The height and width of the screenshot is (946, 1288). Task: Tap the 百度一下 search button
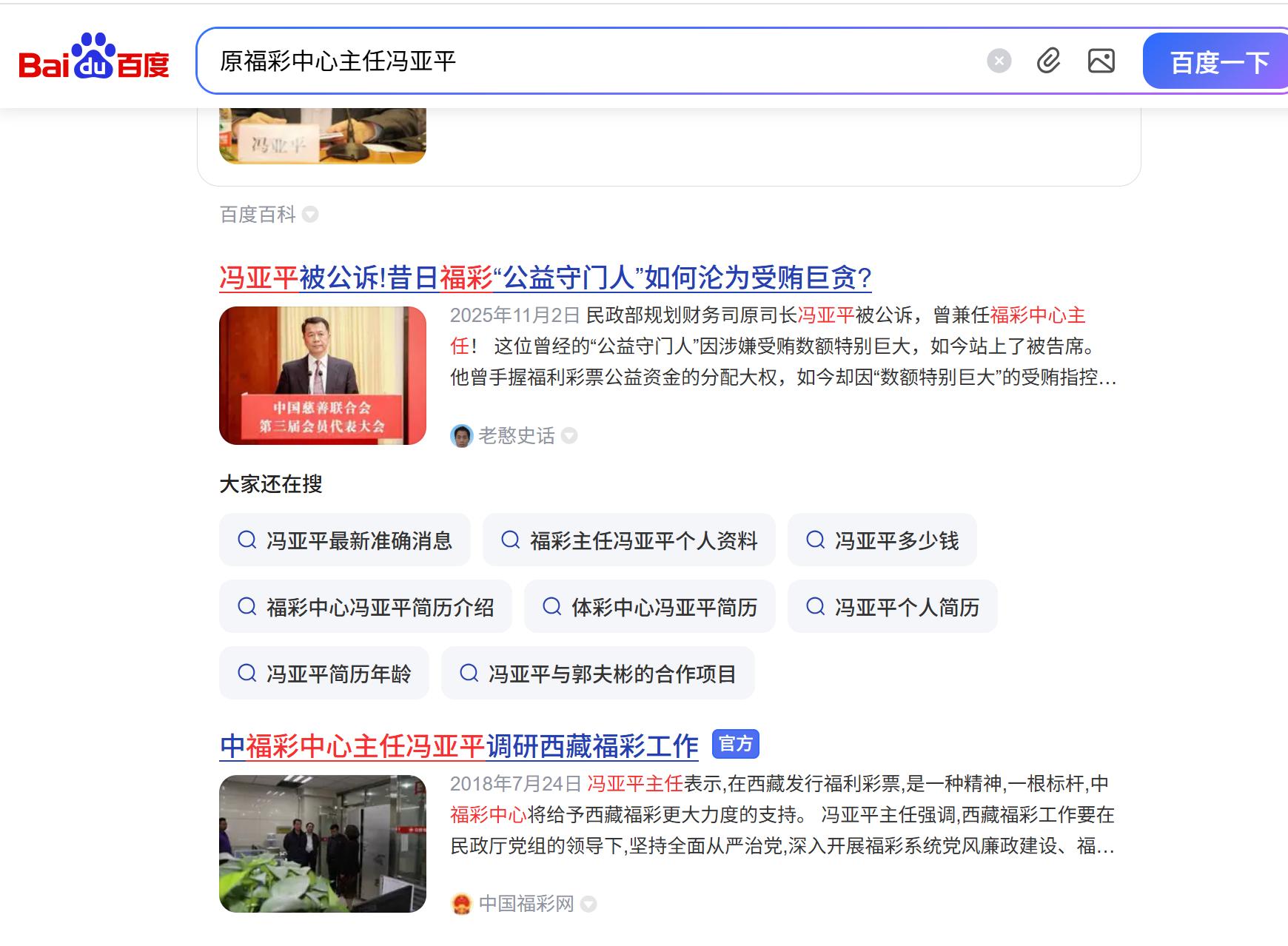[x=1218, y=62]
